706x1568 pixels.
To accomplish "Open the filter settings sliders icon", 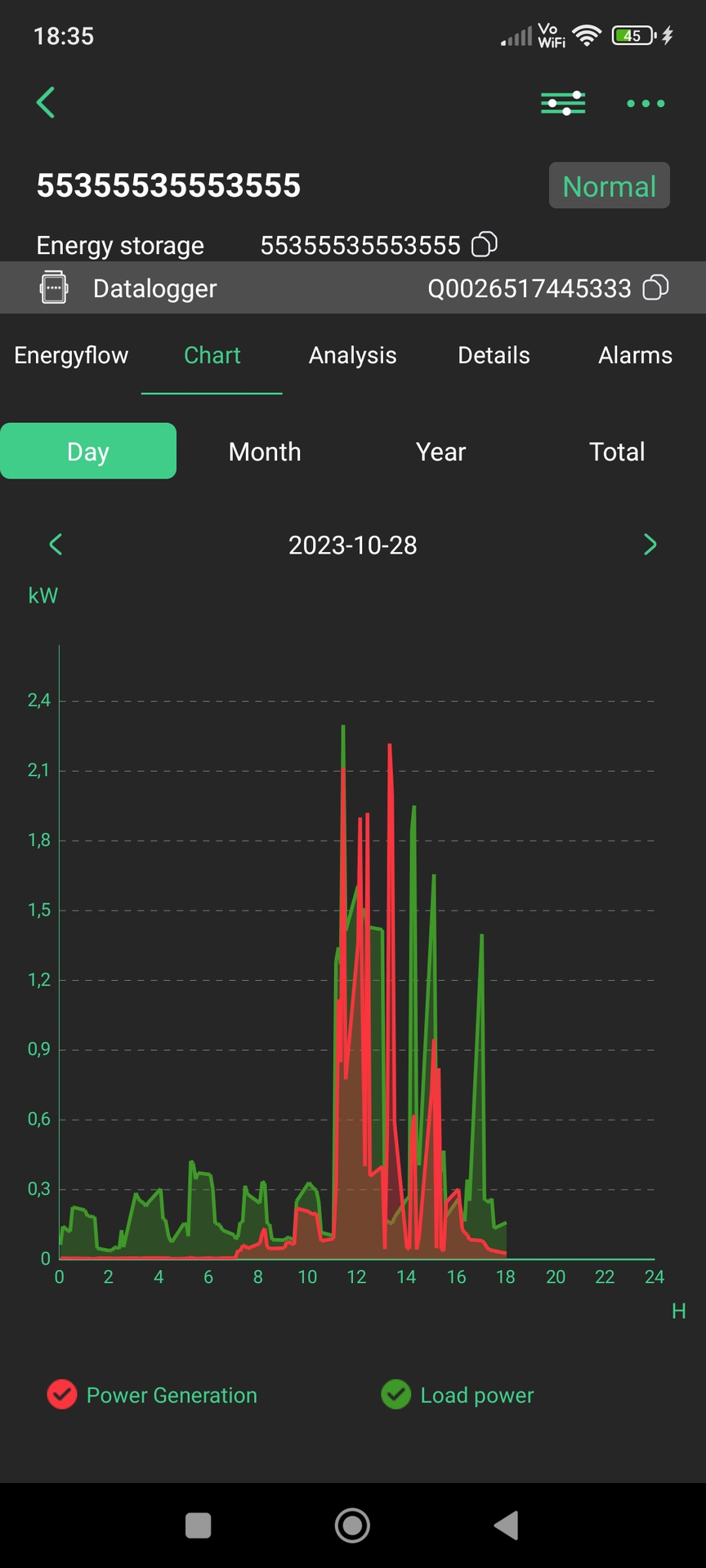I will 563,103.
